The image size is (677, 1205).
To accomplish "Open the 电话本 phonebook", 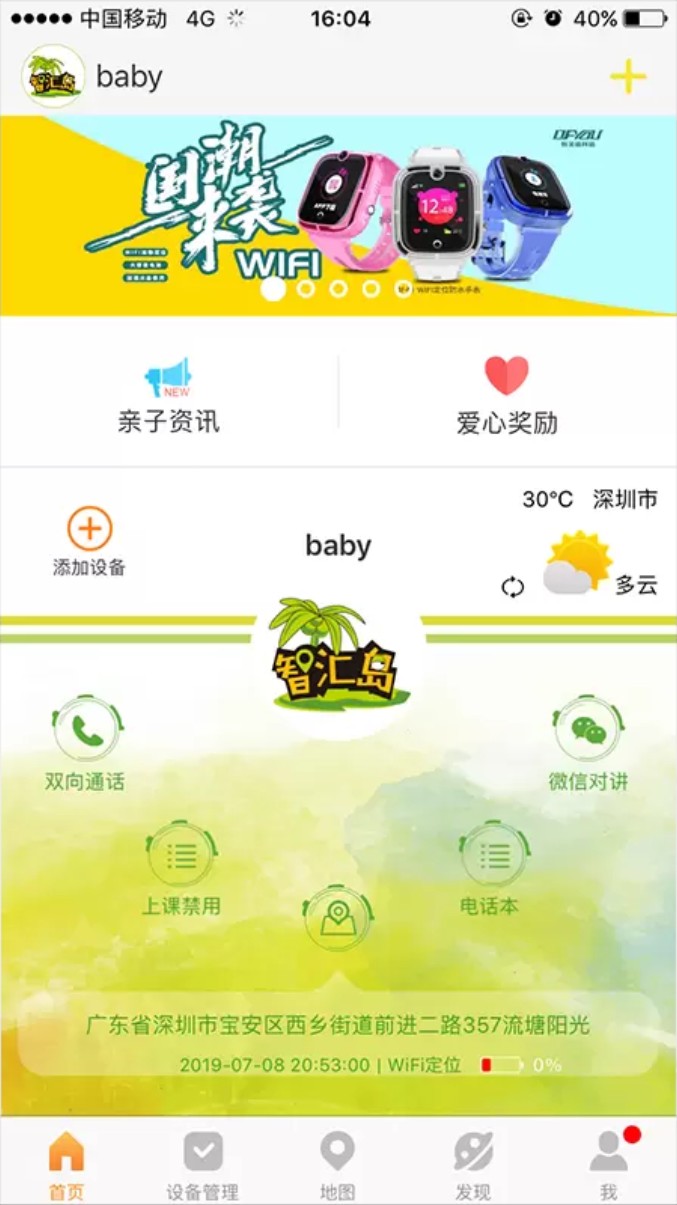I will click(x=490, y=868).
